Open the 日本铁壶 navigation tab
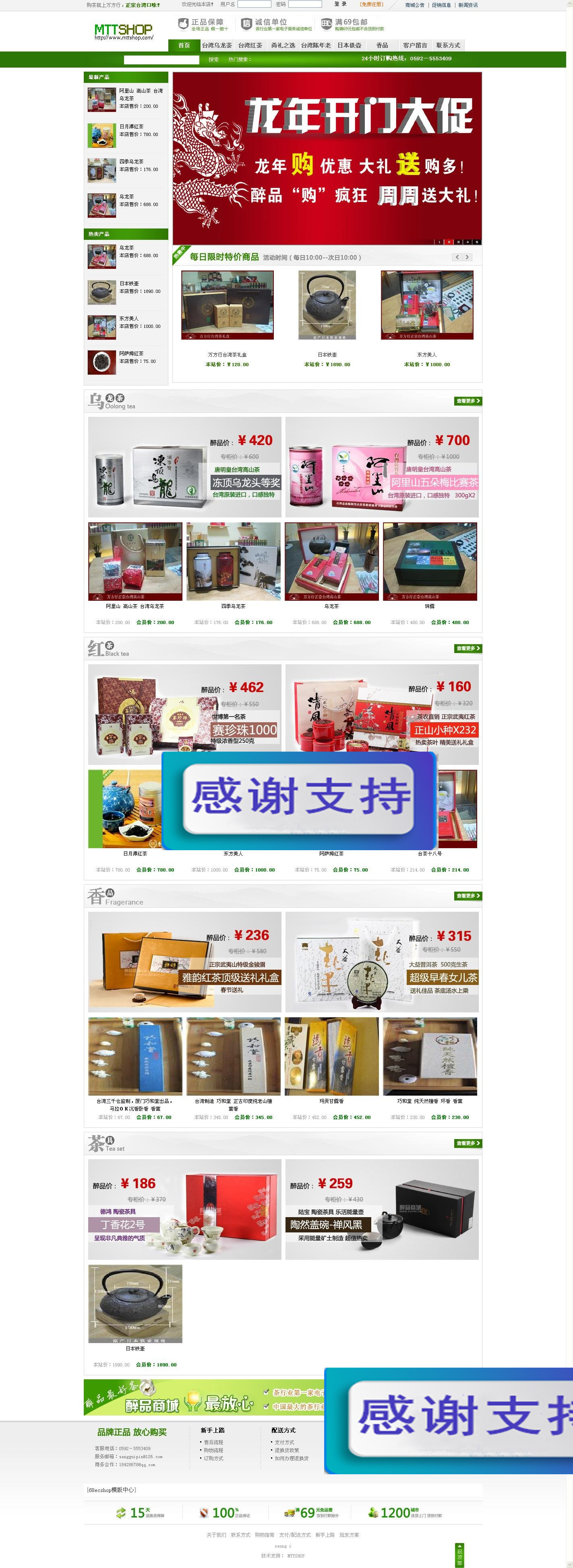The width and height of the screenshot is (573, 1568). (349, 45)
